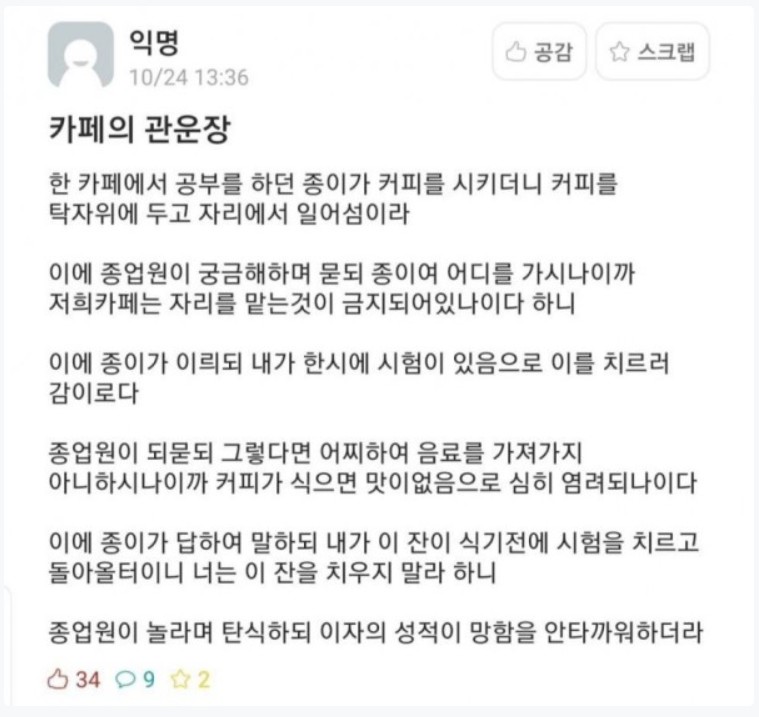Tap the 공감 like button
The width and height of the screenshot is (759, 717).
(x=539, y=52)
